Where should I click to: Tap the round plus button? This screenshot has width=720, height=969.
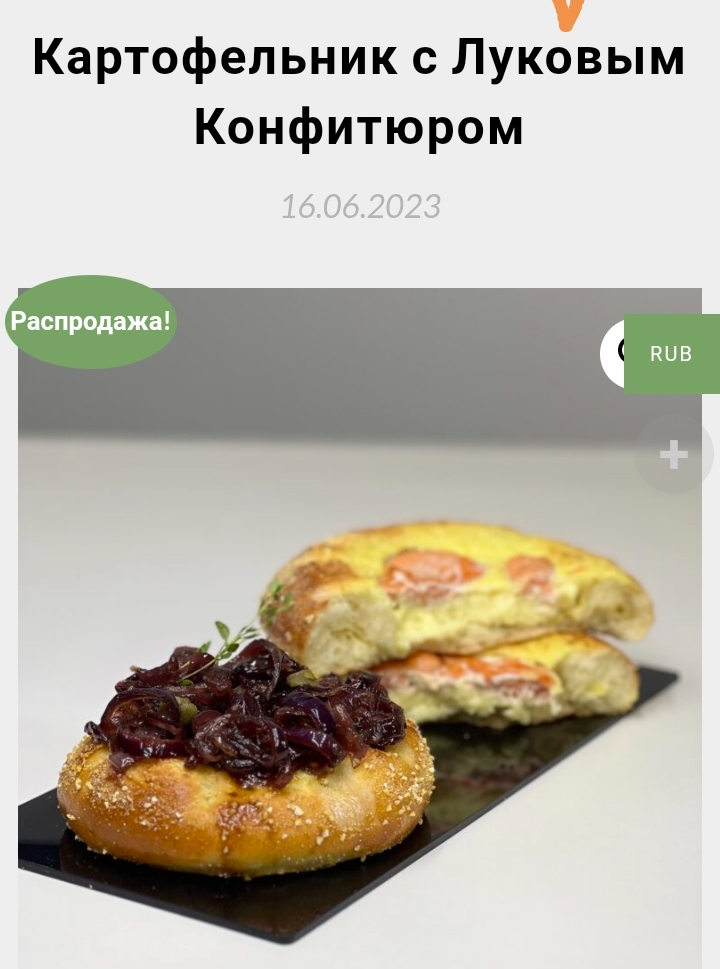(x=673, y=455)
